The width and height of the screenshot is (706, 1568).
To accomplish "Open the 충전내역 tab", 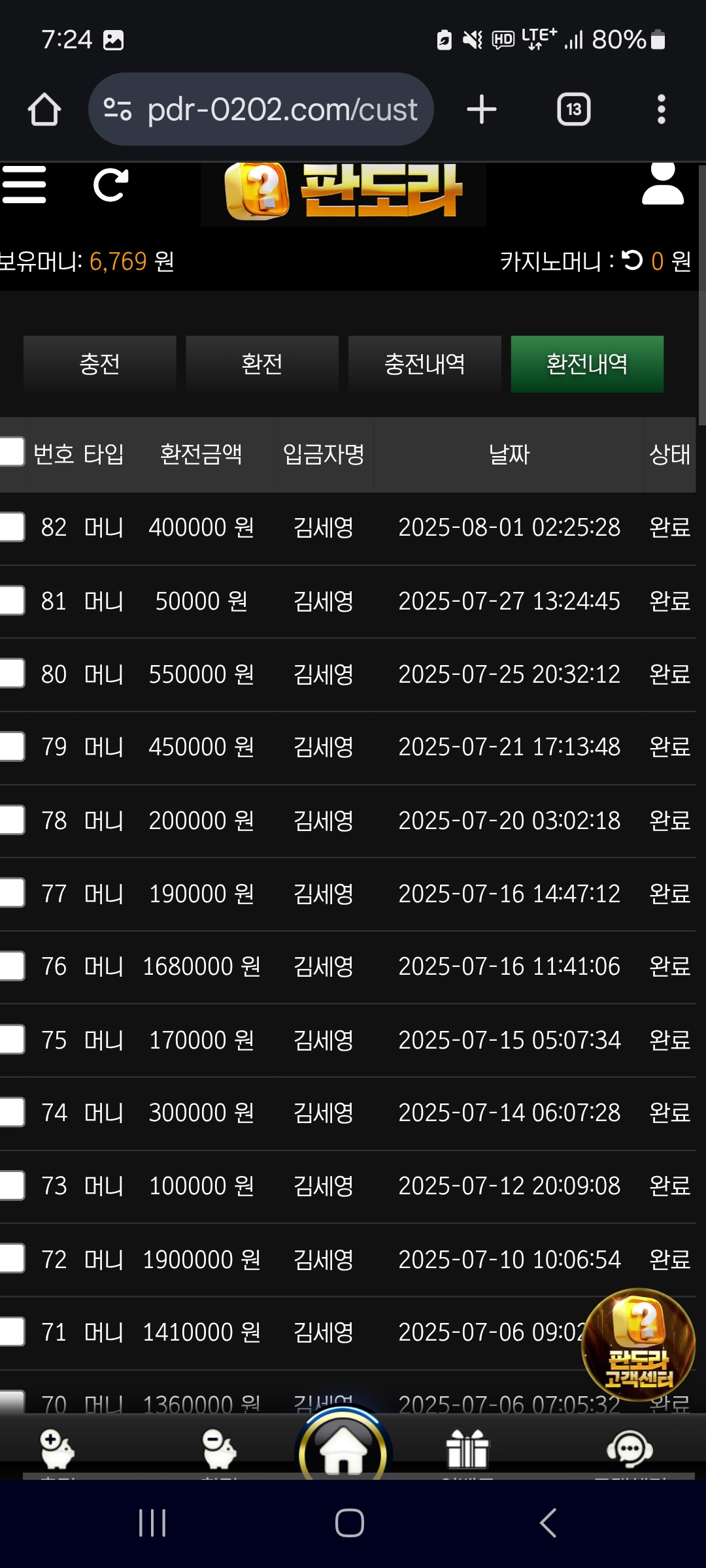I will click(424, 364).
